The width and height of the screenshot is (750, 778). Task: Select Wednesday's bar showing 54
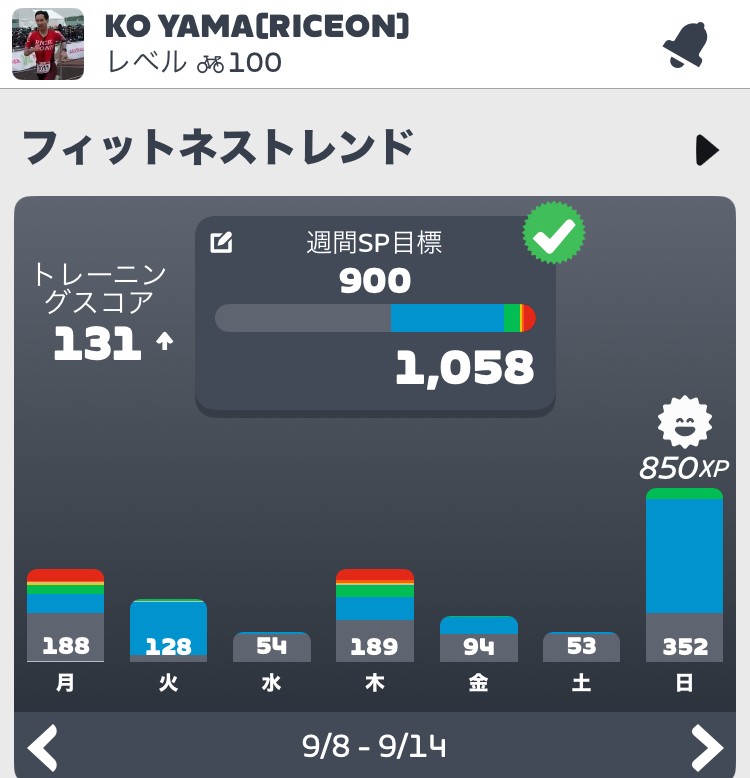pos(272,647)
